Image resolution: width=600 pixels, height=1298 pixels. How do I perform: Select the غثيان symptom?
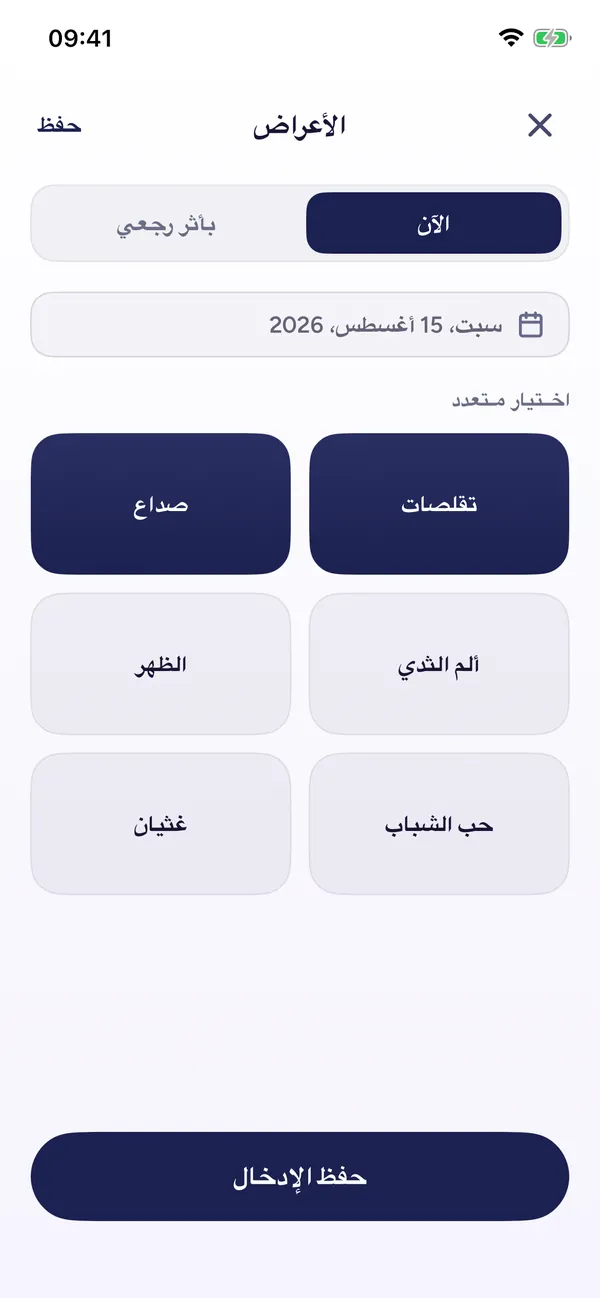(x=161, y=824)
